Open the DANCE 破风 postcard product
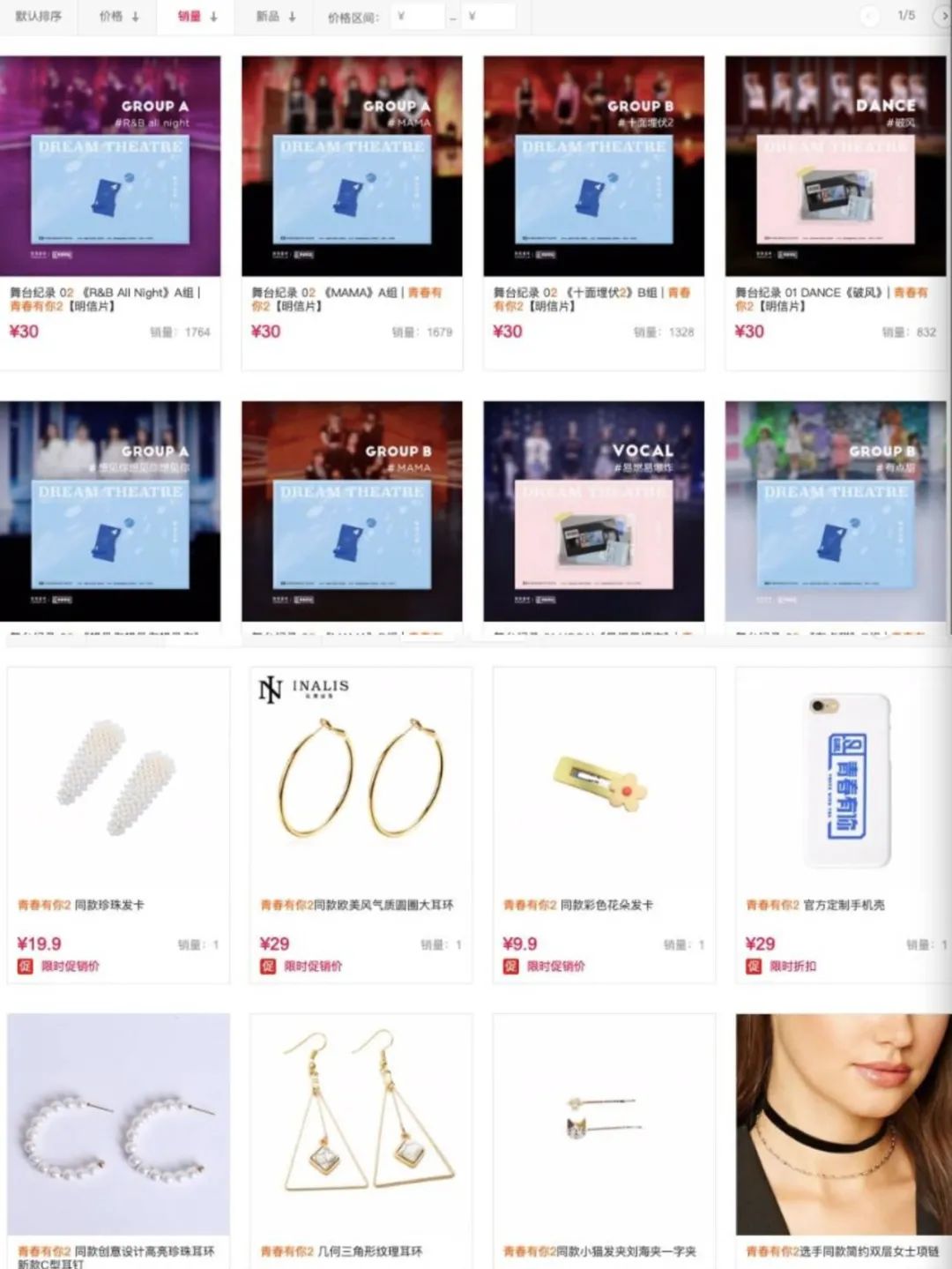This screenshot has width=952, height=1269. (x=835, y=166)
